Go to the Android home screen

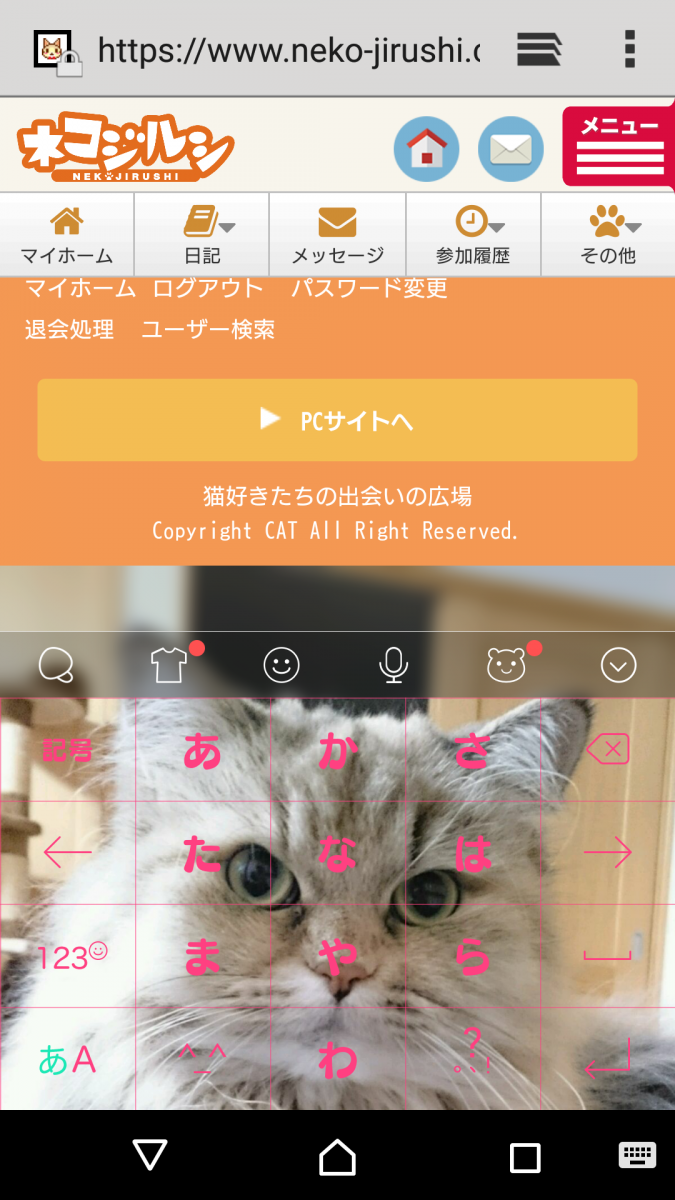[x=337, y=1157]
